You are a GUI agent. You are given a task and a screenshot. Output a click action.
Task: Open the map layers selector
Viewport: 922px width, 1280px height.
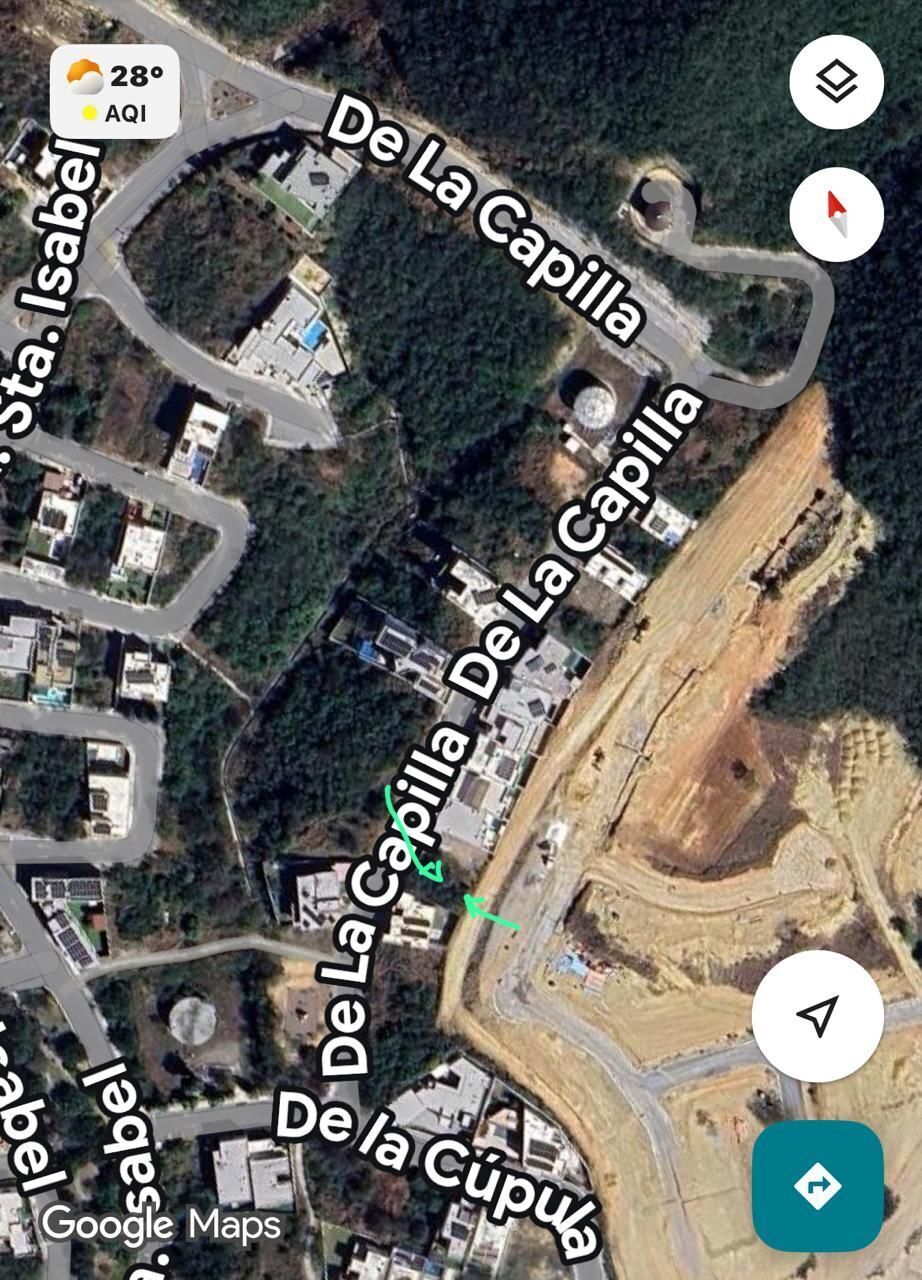tap(836, 82)
